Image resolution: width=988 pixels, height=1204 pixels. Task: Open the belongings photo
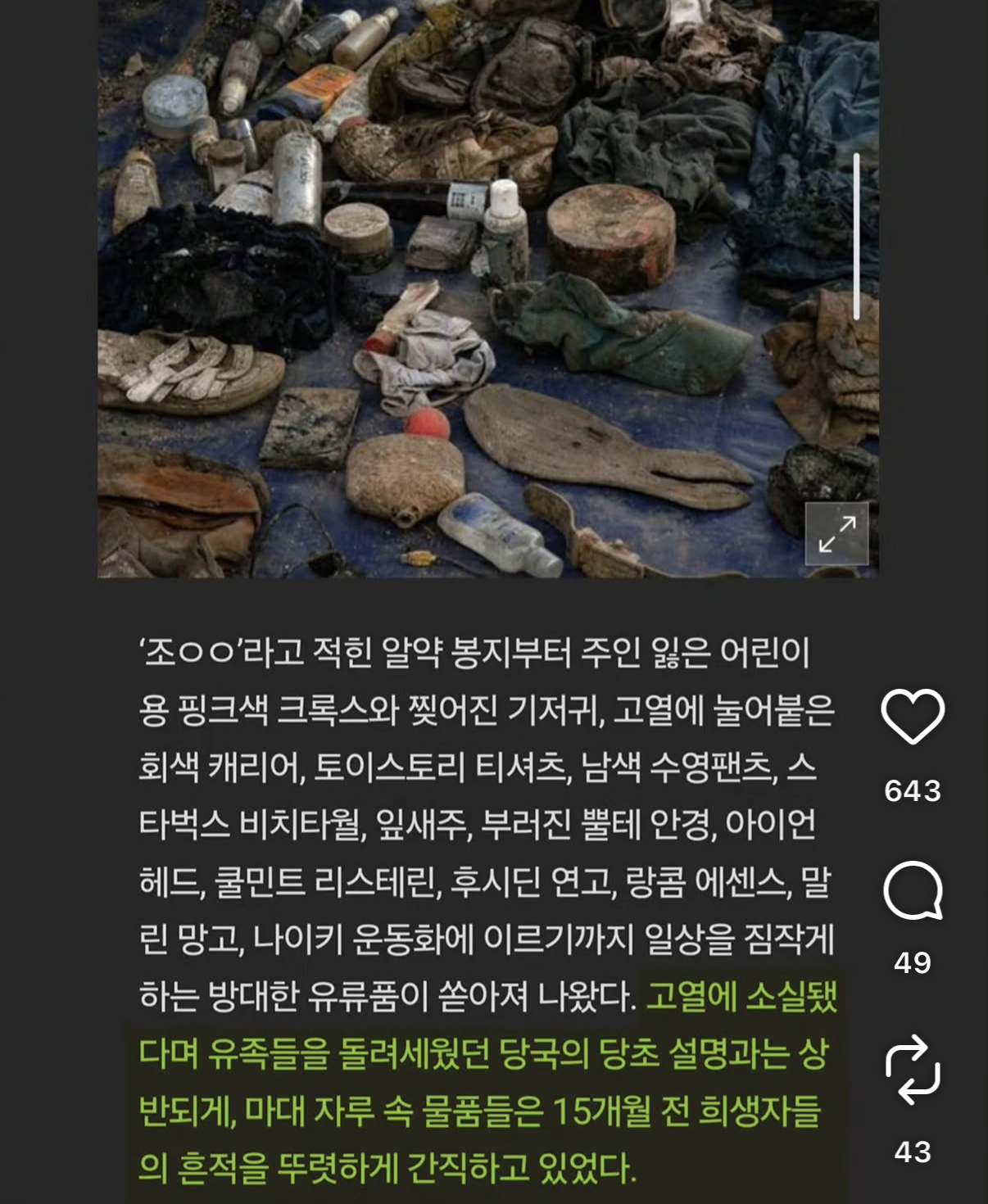point(488,288)
